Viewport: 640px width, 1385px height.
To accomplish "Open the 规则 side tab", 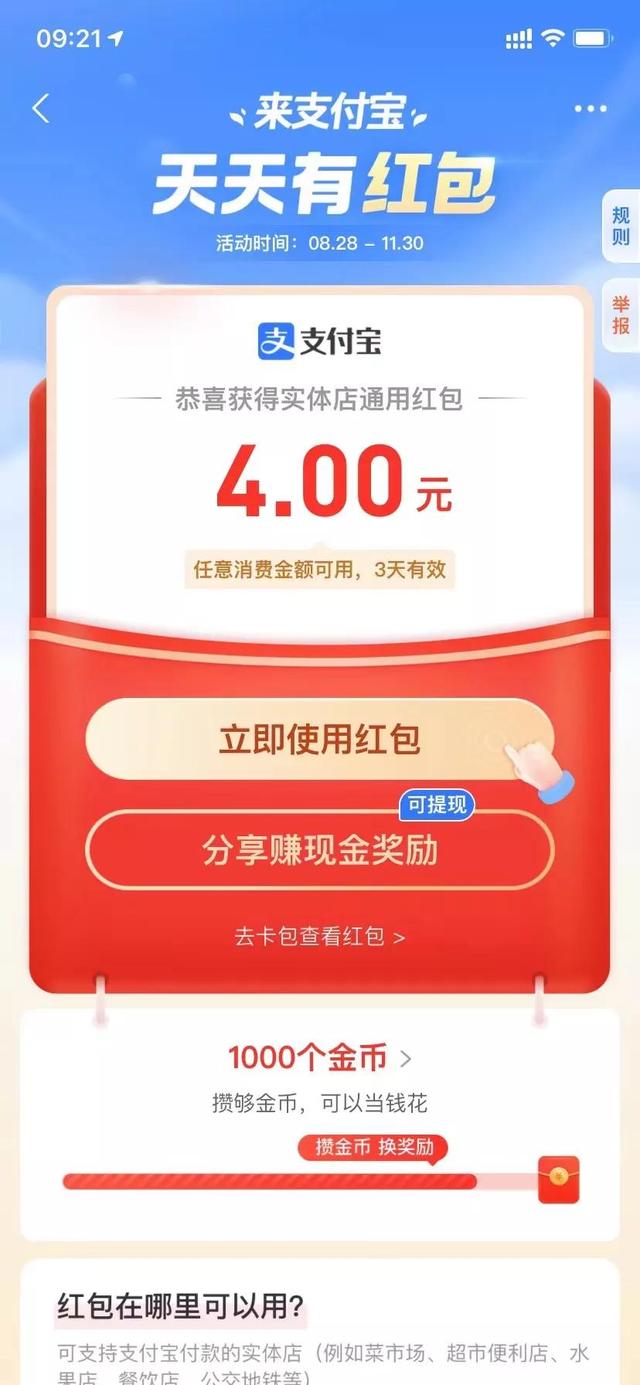I will (x=621, y=226).
